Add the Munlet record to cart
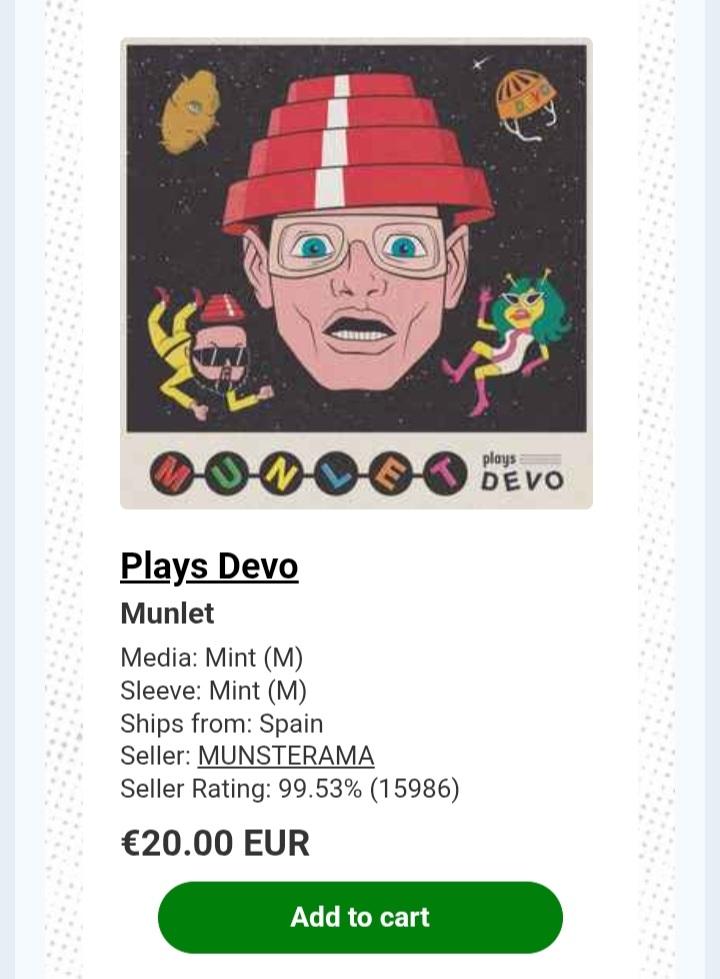 [x=360, y=917]
